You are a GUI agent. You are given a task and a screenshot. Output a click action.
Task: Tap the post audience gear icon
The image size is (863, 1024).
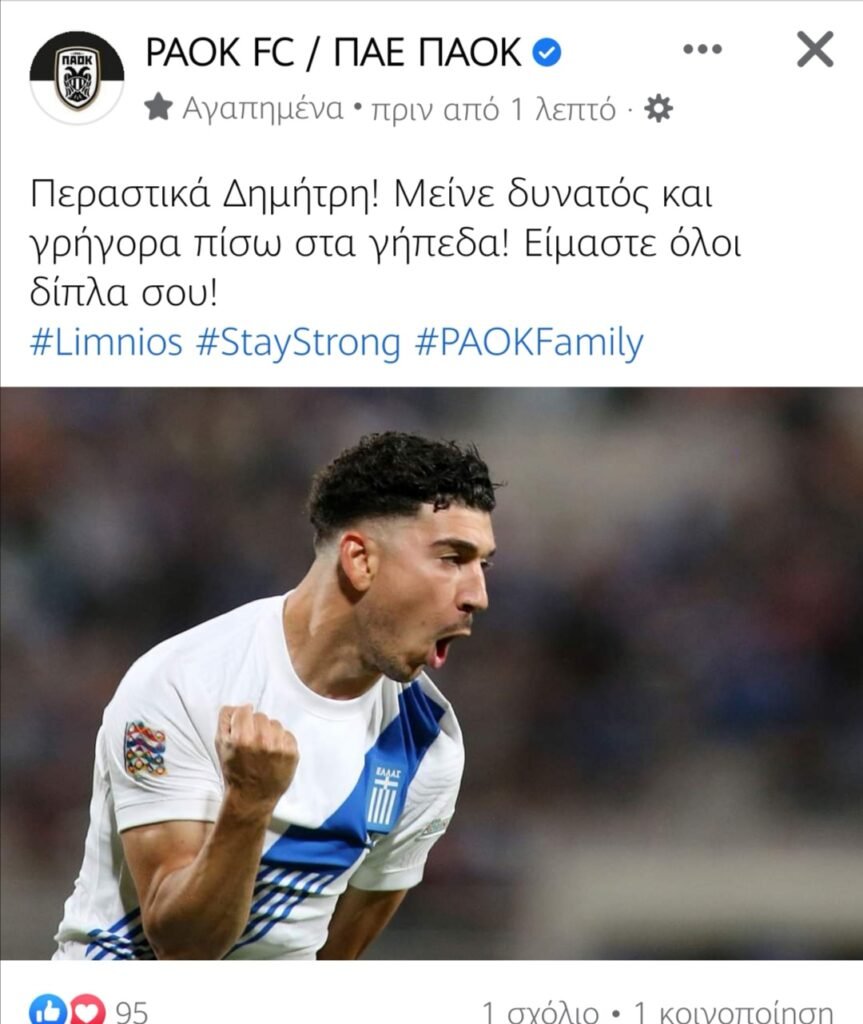coord(658,108)
